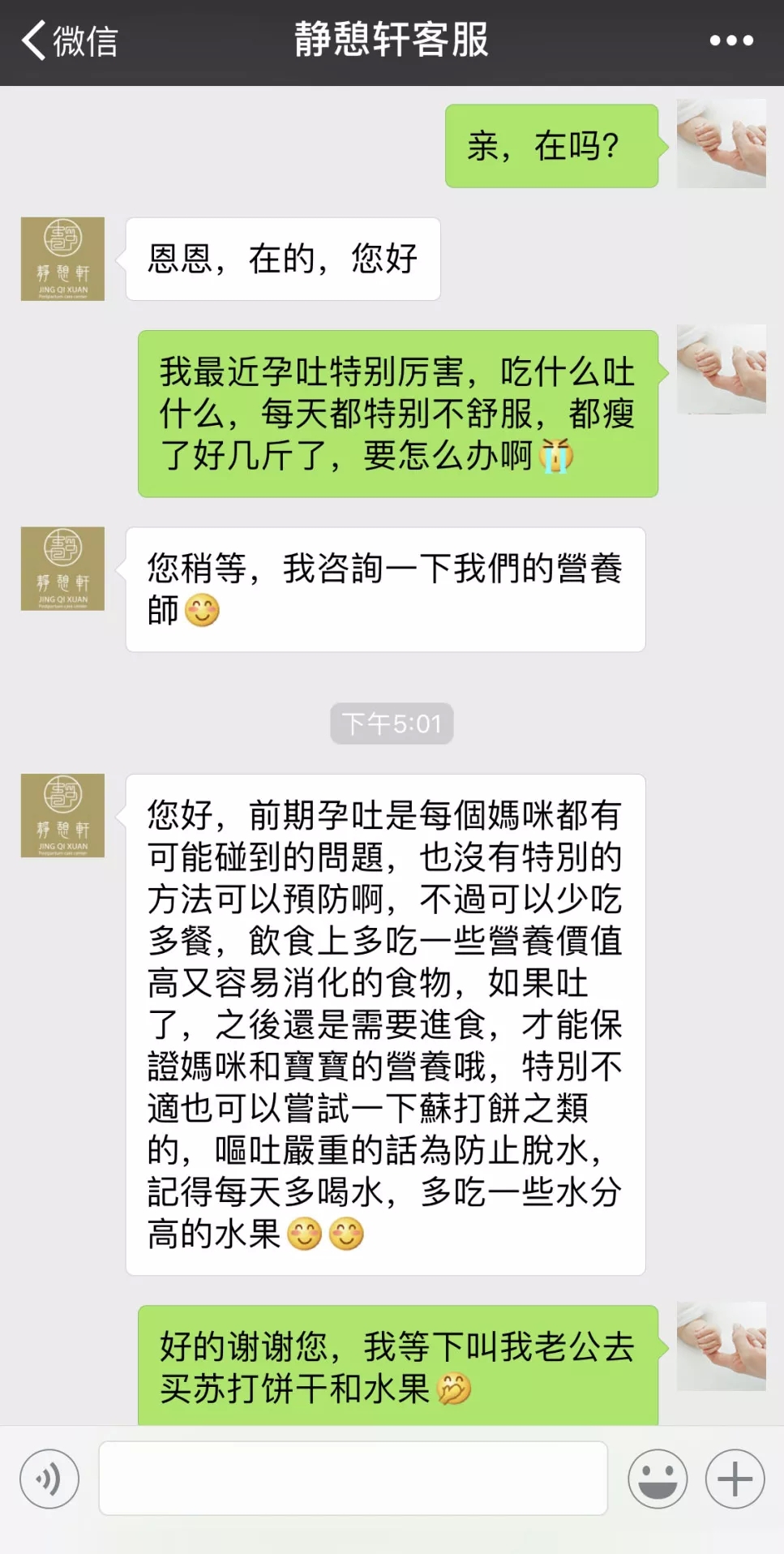Tap the avatar next to the morning sickness message
This screenshot has width=784, height=1554.
720,365
